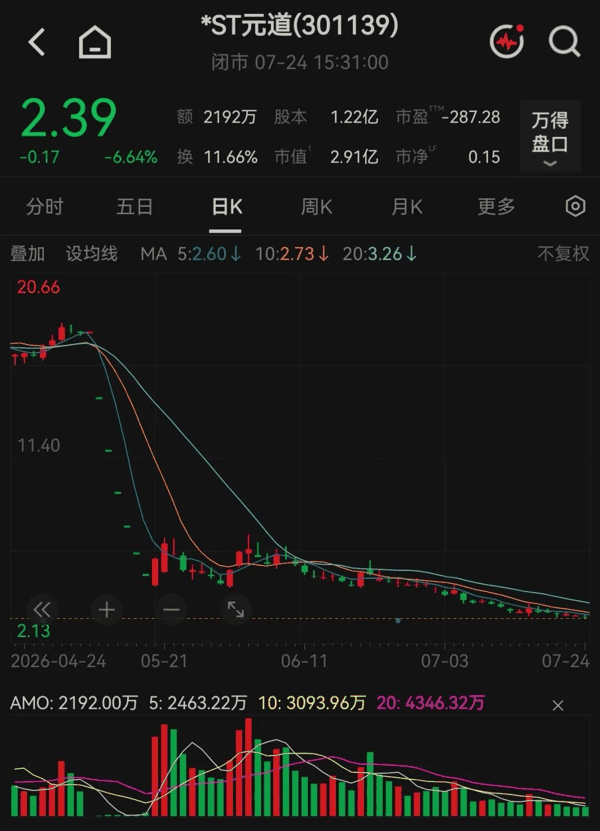Screen dimensions: 600x831
Task: Select the 日K tab
Action: click(x=226, y=206)
